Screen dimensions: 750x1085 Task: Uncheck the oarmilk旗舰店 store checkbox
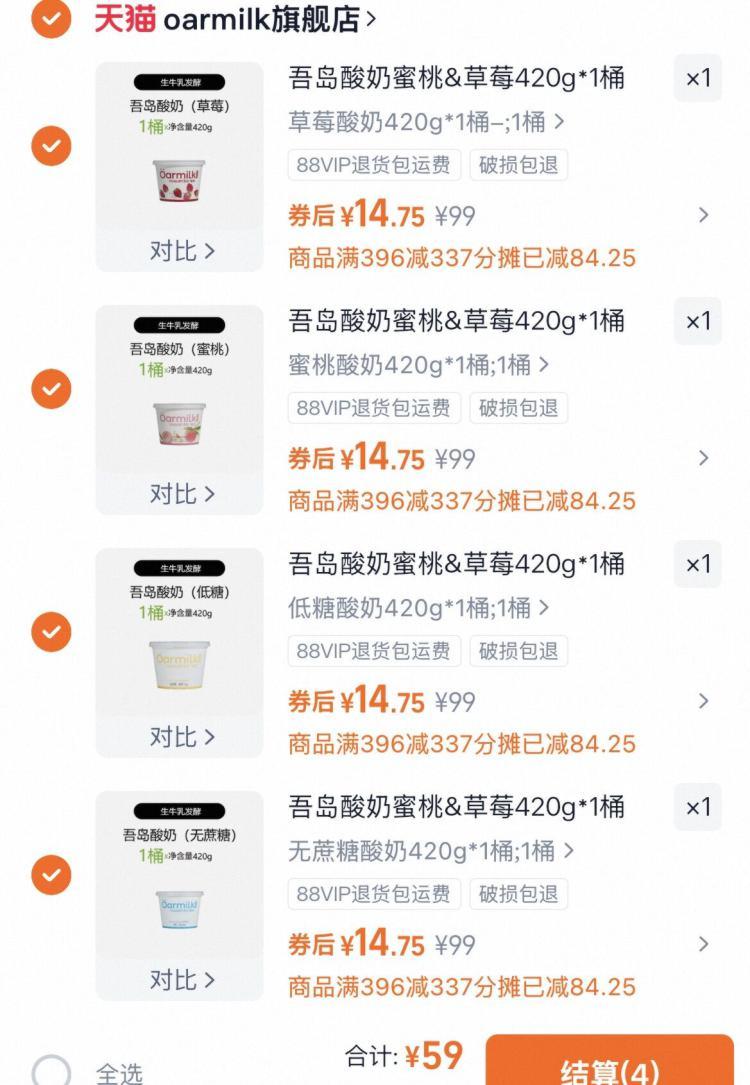point(51,19)
